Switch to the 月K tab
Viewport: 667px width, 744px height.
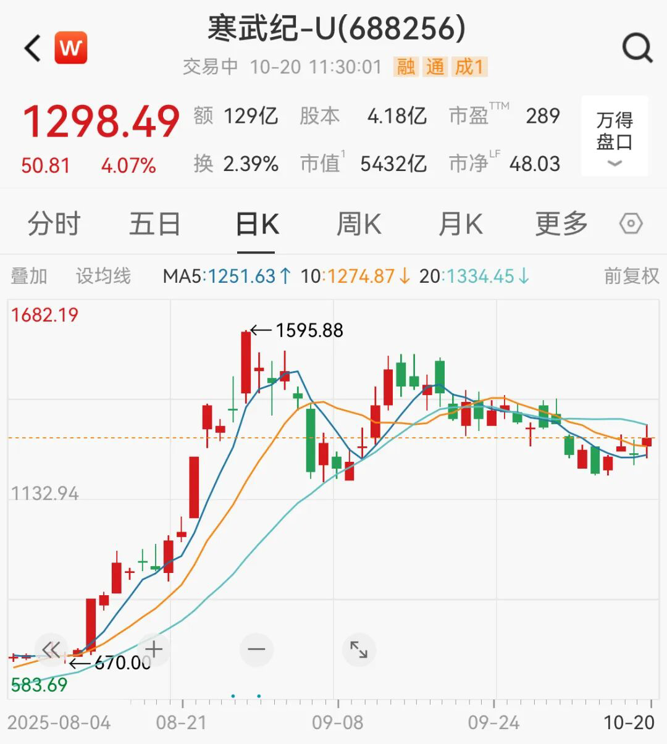point(460,224)
